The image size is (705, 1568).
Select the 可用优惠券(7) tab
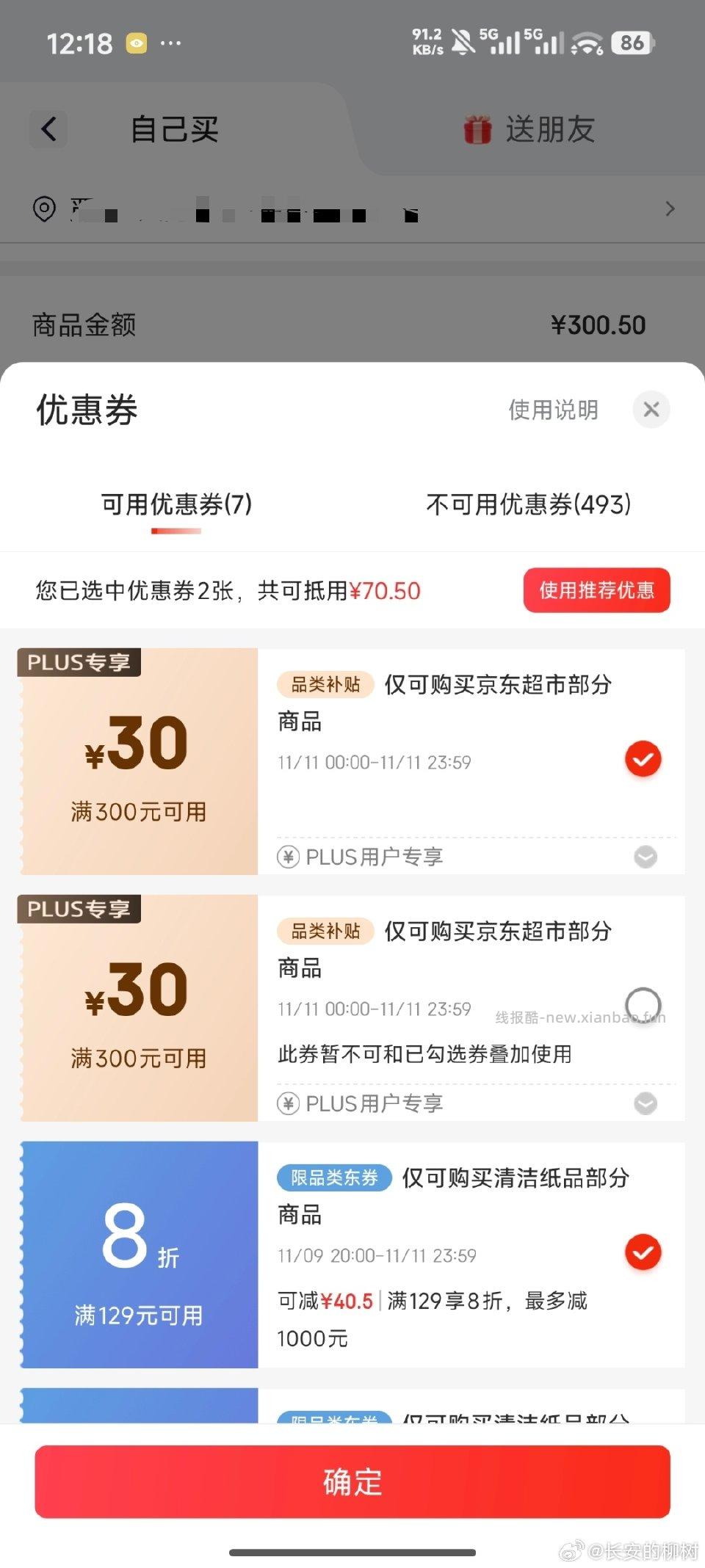pyautogui.click(x=176, y=504)
